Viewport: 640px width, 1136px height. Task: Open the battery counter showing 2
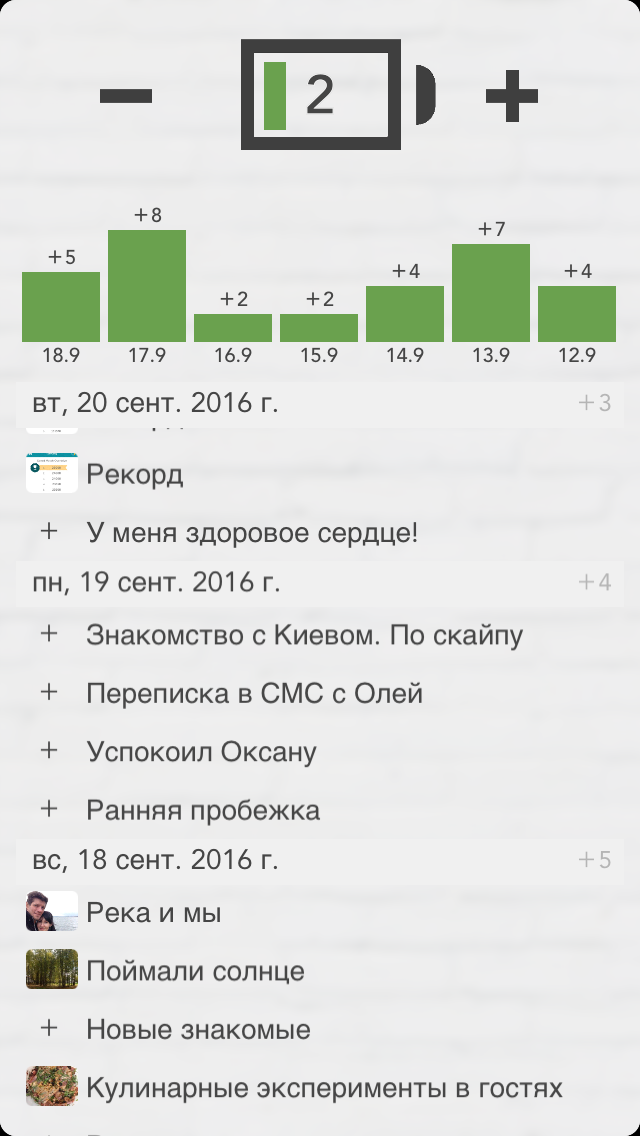click(x=320, y=96)
